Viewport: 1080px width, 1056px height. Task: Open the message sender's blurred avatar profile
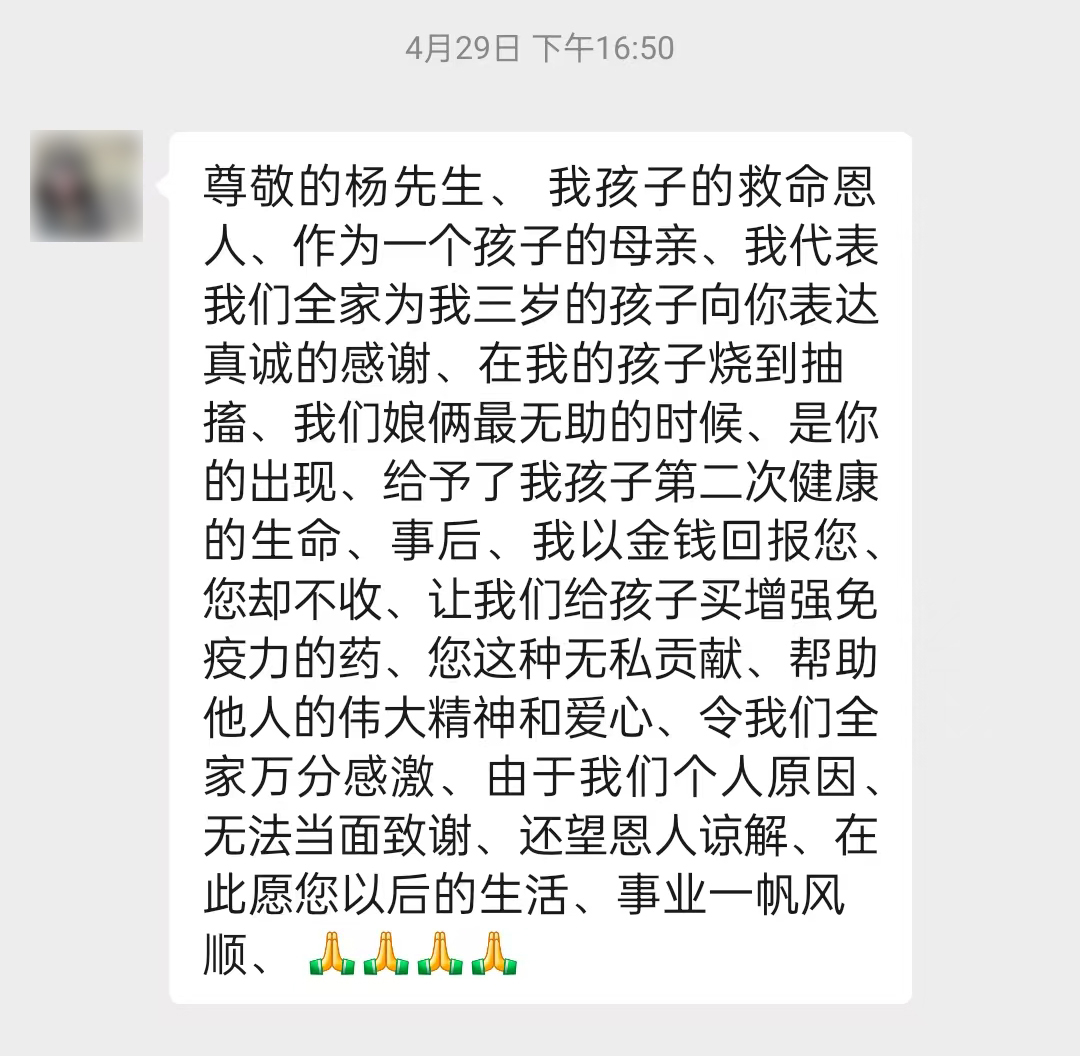point(86,186)
